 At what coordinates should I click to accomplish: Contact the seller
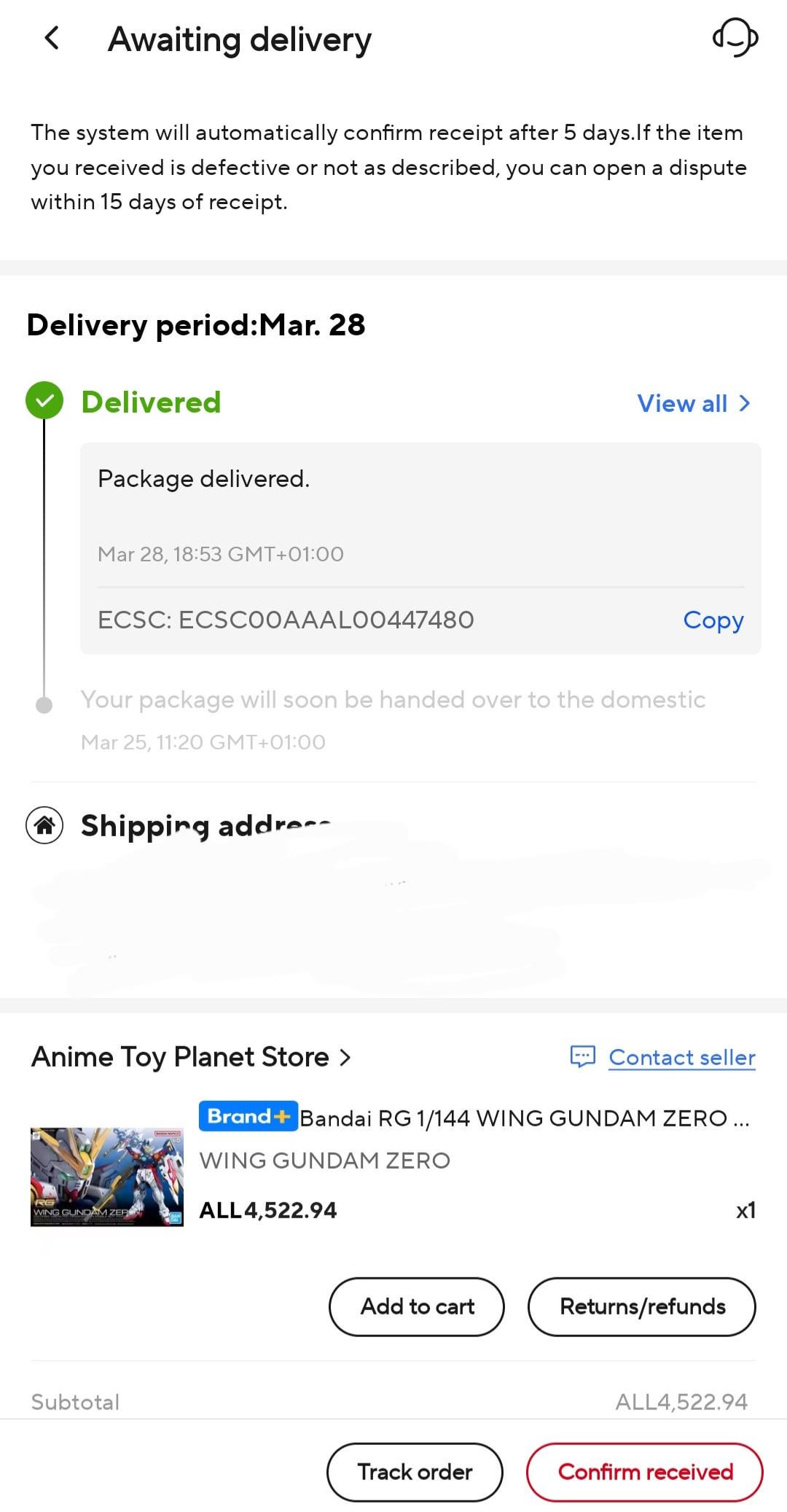click(681, 1057)
